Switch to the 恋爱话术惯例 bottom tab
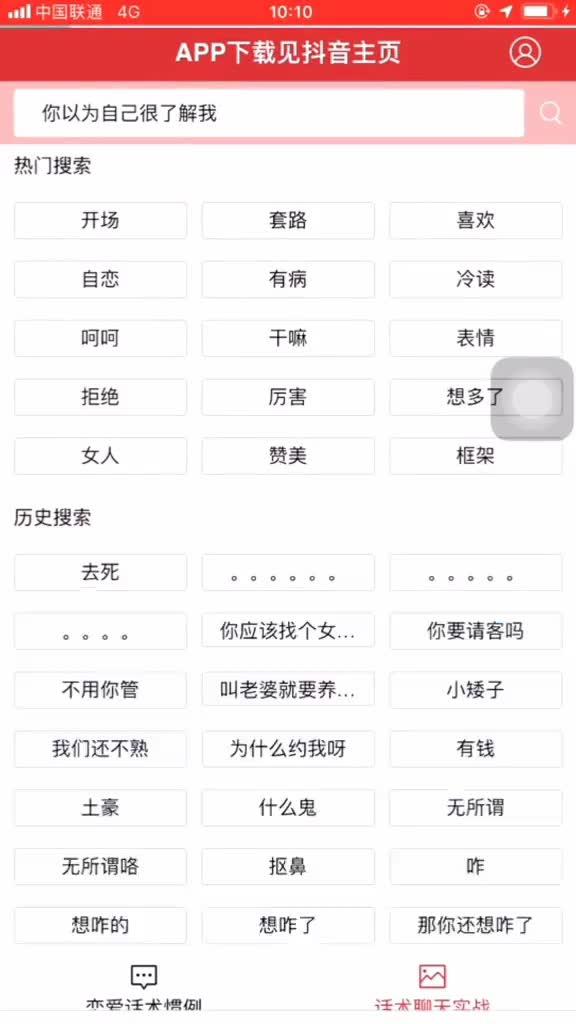 pos(144,987)
